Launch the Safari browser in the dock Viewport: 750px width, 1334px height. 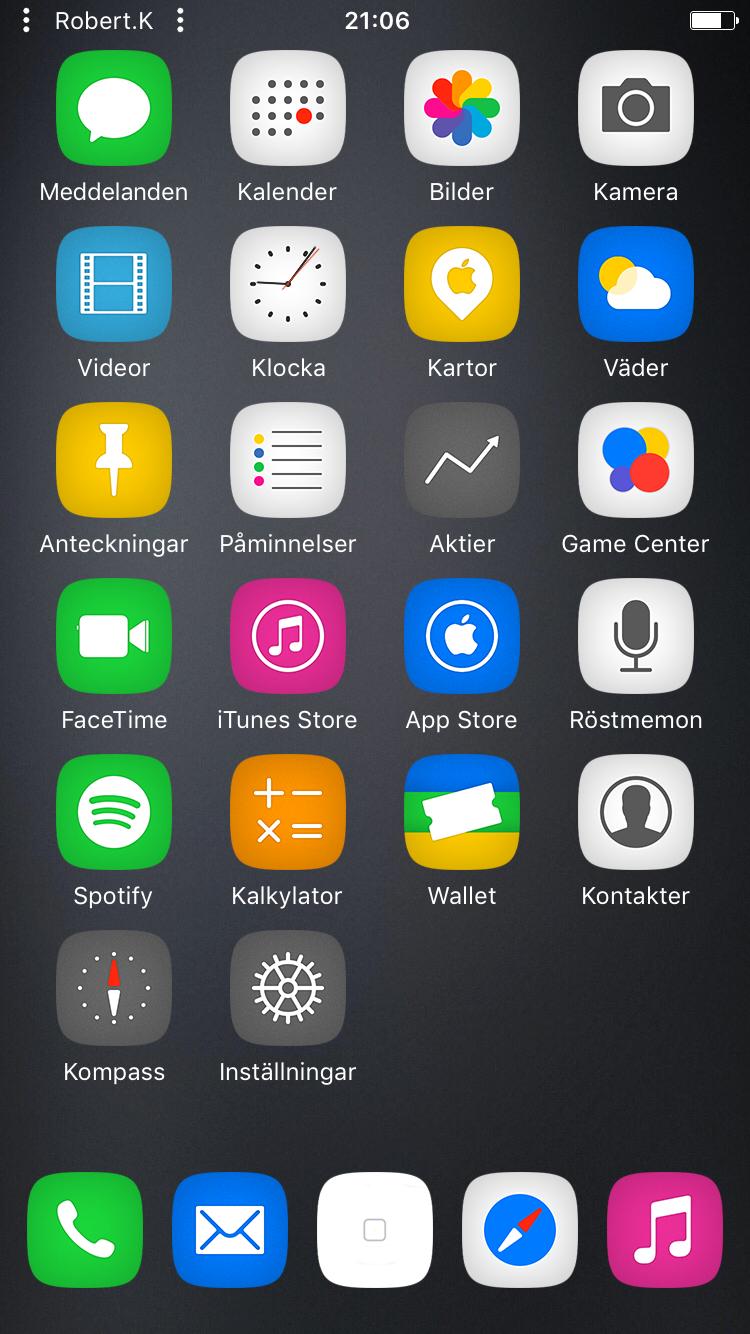520,1230
